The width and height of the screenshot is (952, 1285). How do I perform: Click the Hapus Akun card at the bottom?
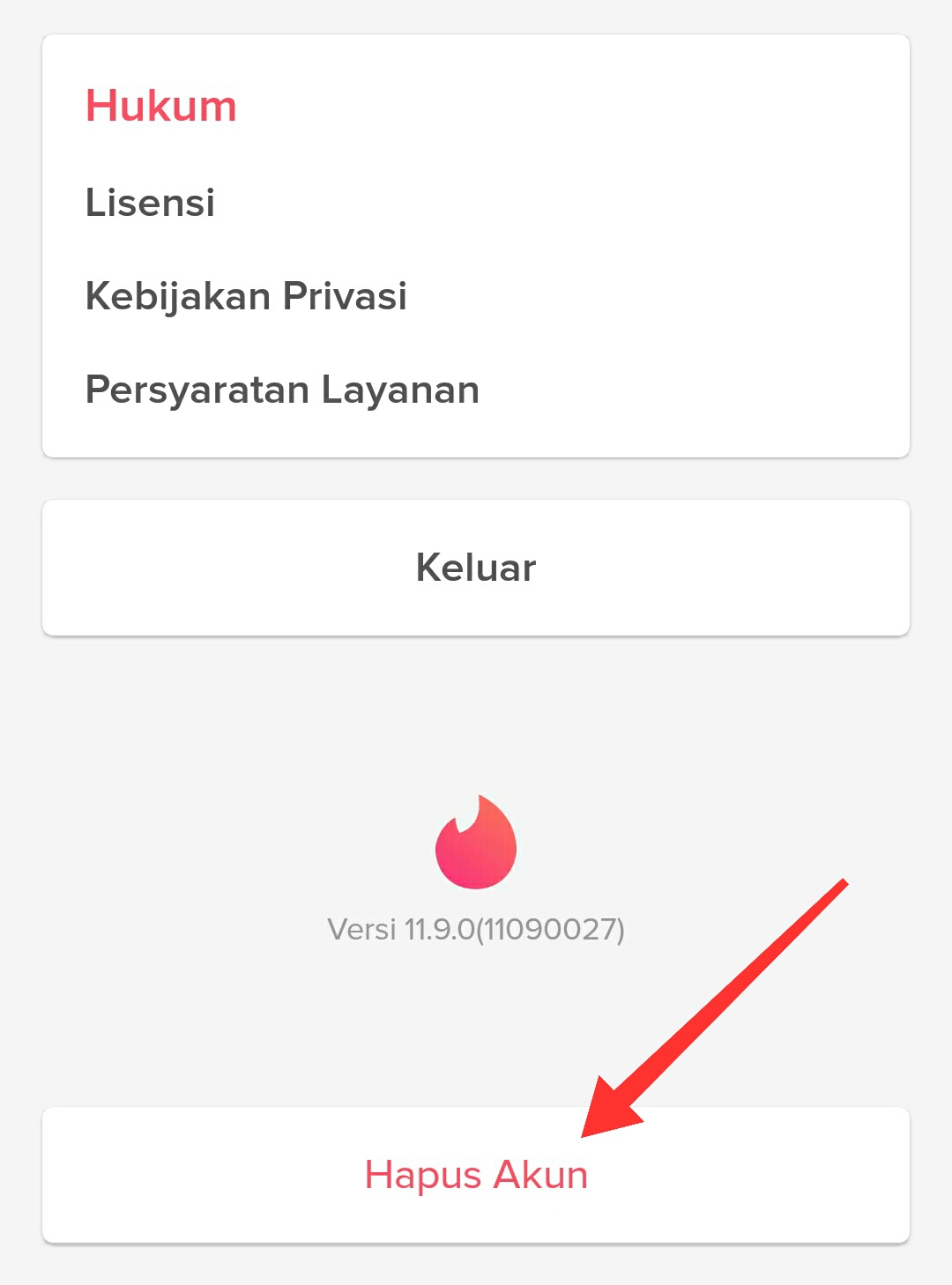point(476,1174)
